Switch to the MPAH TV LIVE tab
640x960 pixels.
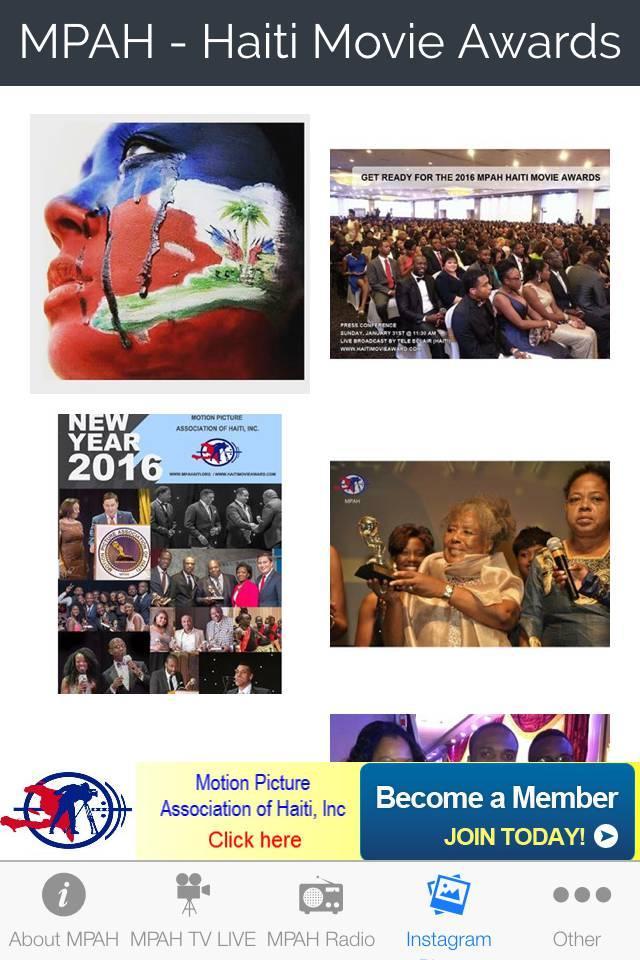coord(192,910)
